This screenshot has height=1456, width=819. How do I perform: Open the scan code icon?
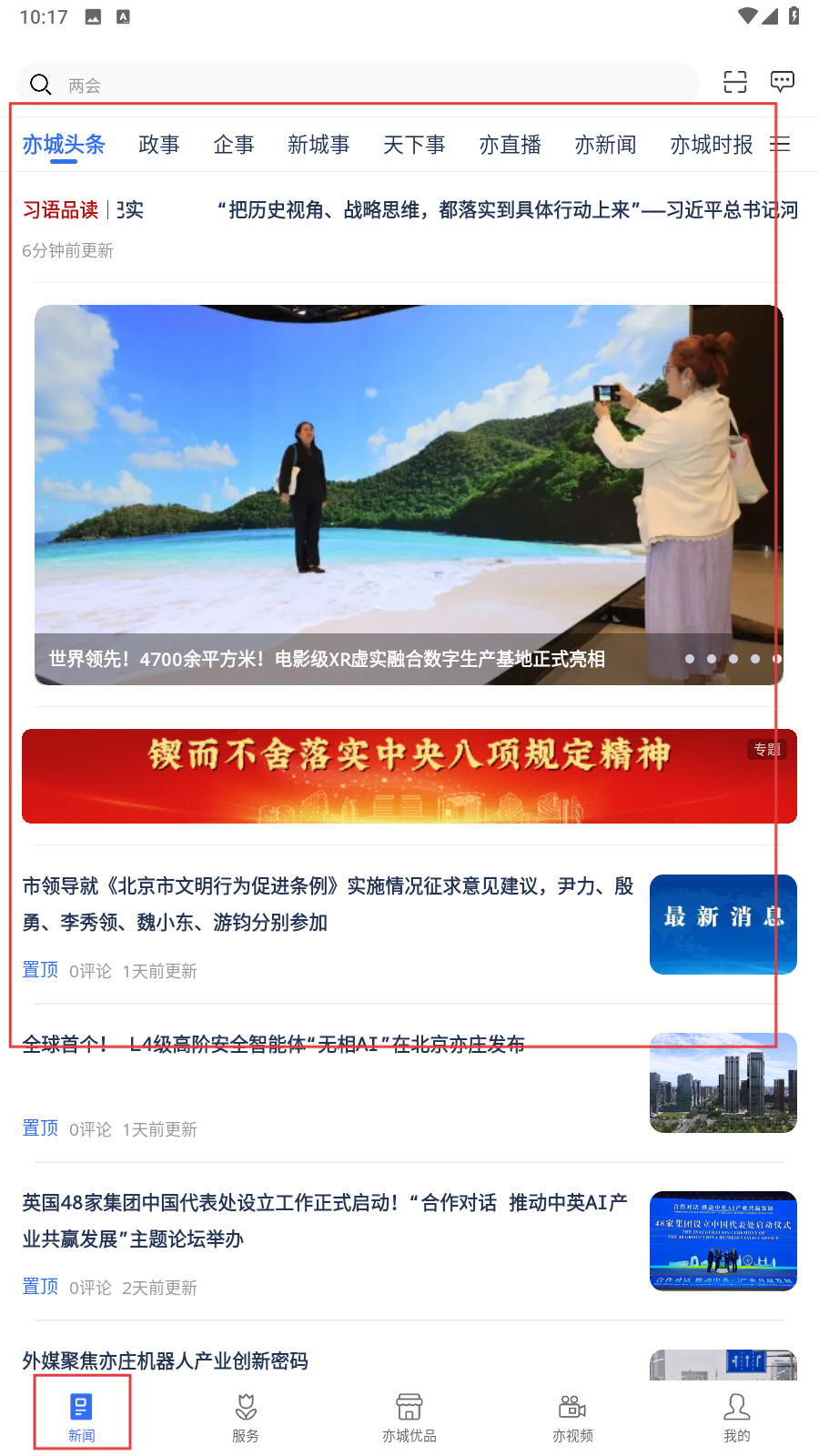coord(734,82)
